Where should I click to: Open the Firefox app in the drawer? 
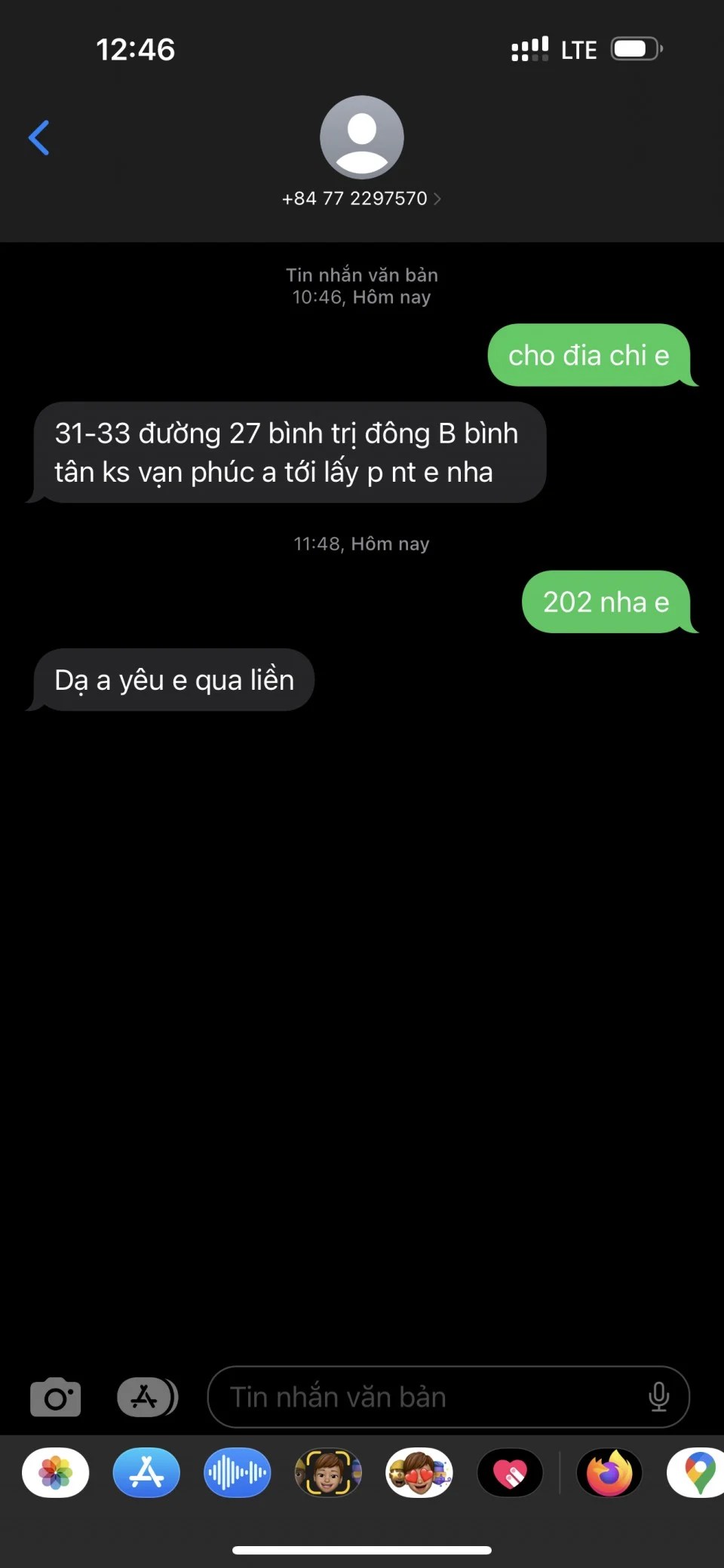point(609,1472)
